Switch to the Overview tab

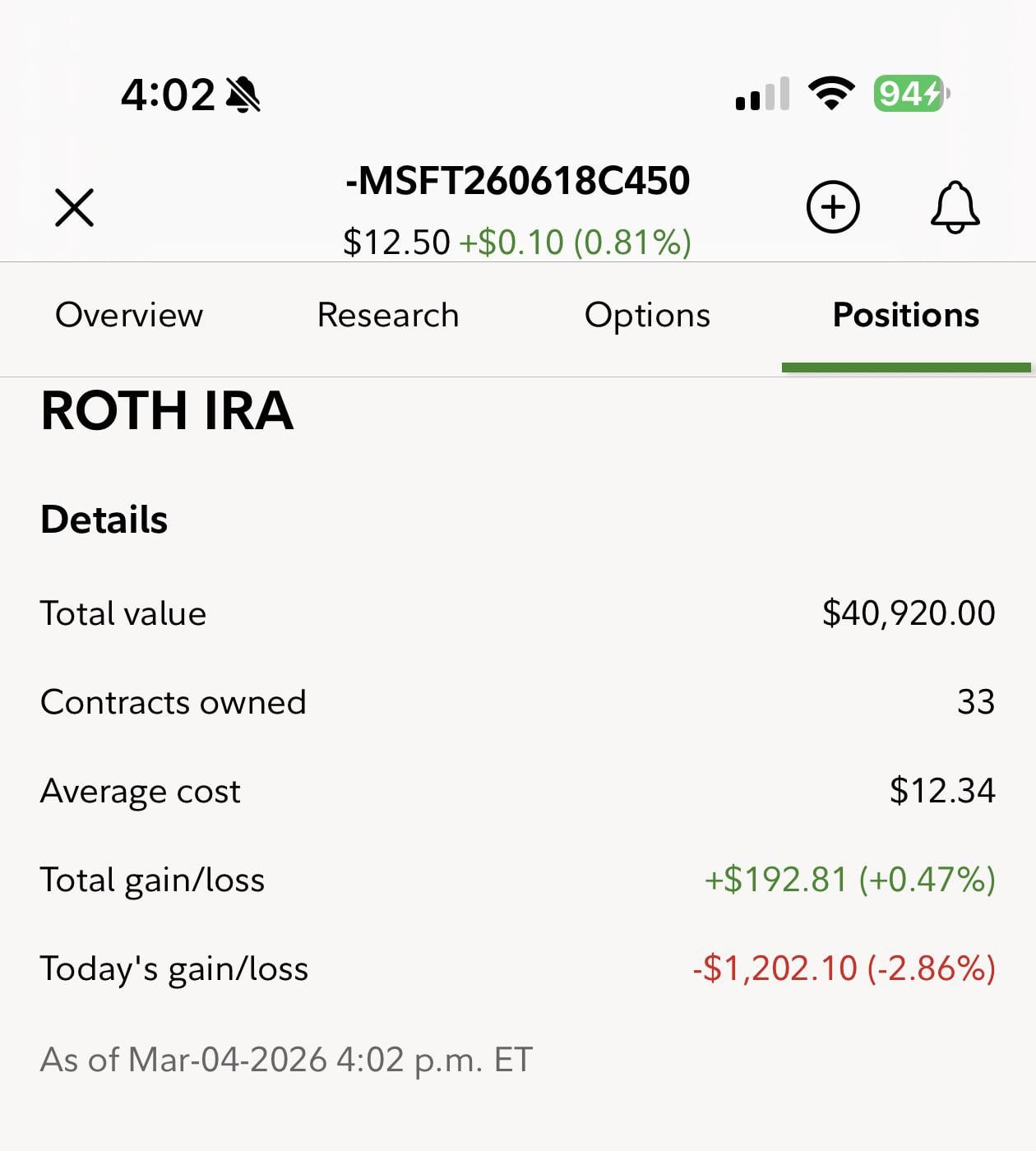pyautogui.click(x=129, y=316)
